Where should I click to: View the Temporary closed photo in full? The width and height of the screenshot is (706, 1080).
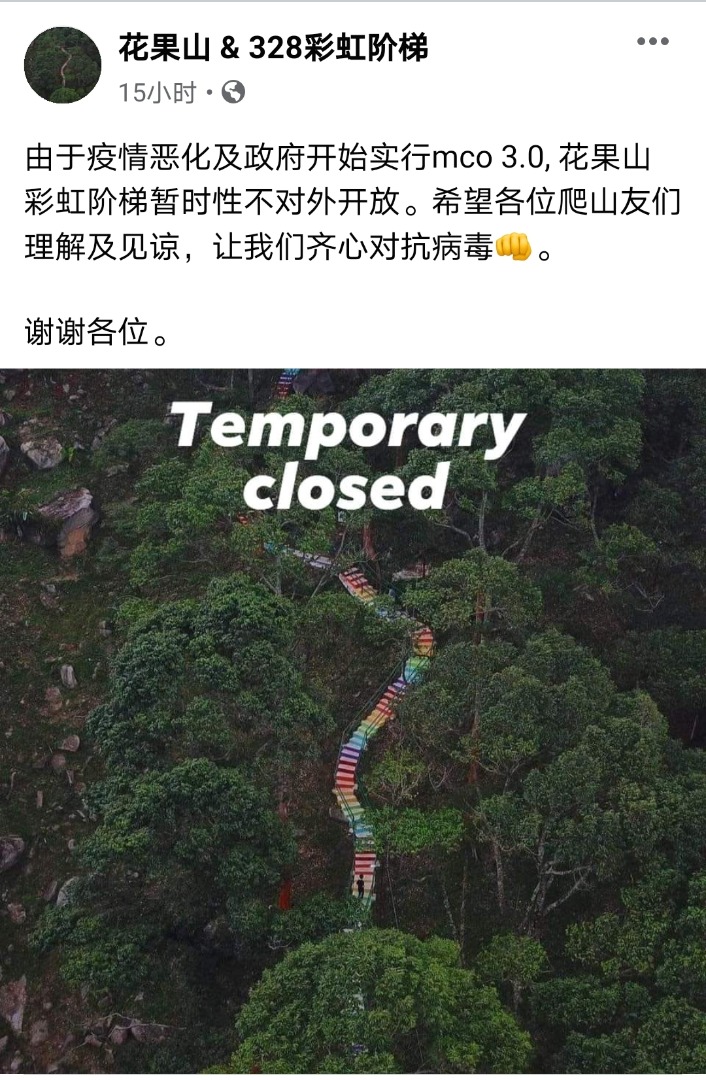353,720
